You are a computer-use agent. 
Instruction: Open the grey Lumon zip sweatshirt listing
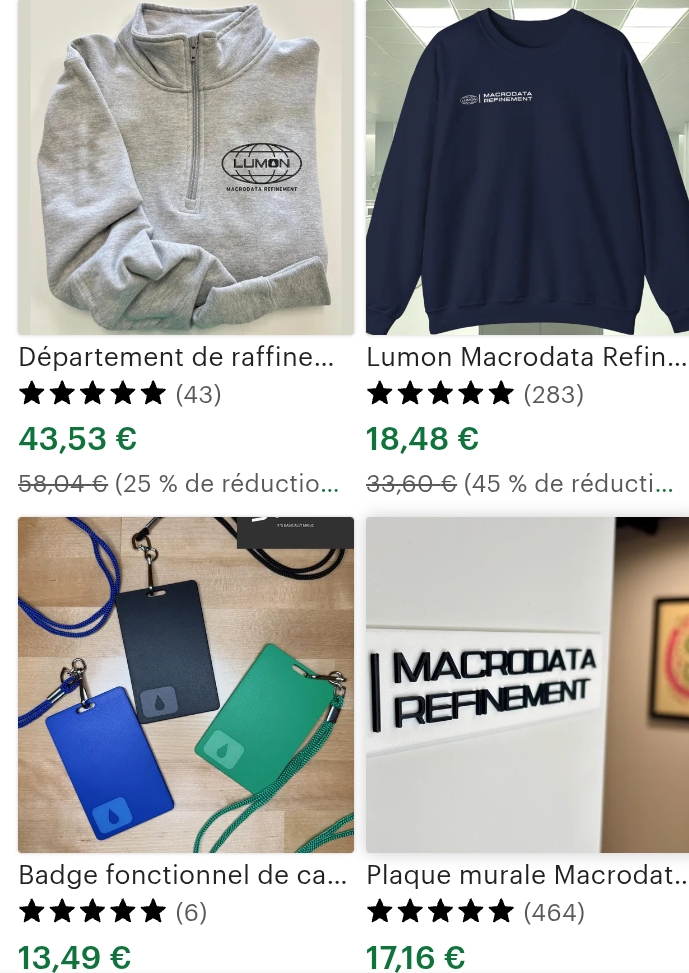[186, 166]
